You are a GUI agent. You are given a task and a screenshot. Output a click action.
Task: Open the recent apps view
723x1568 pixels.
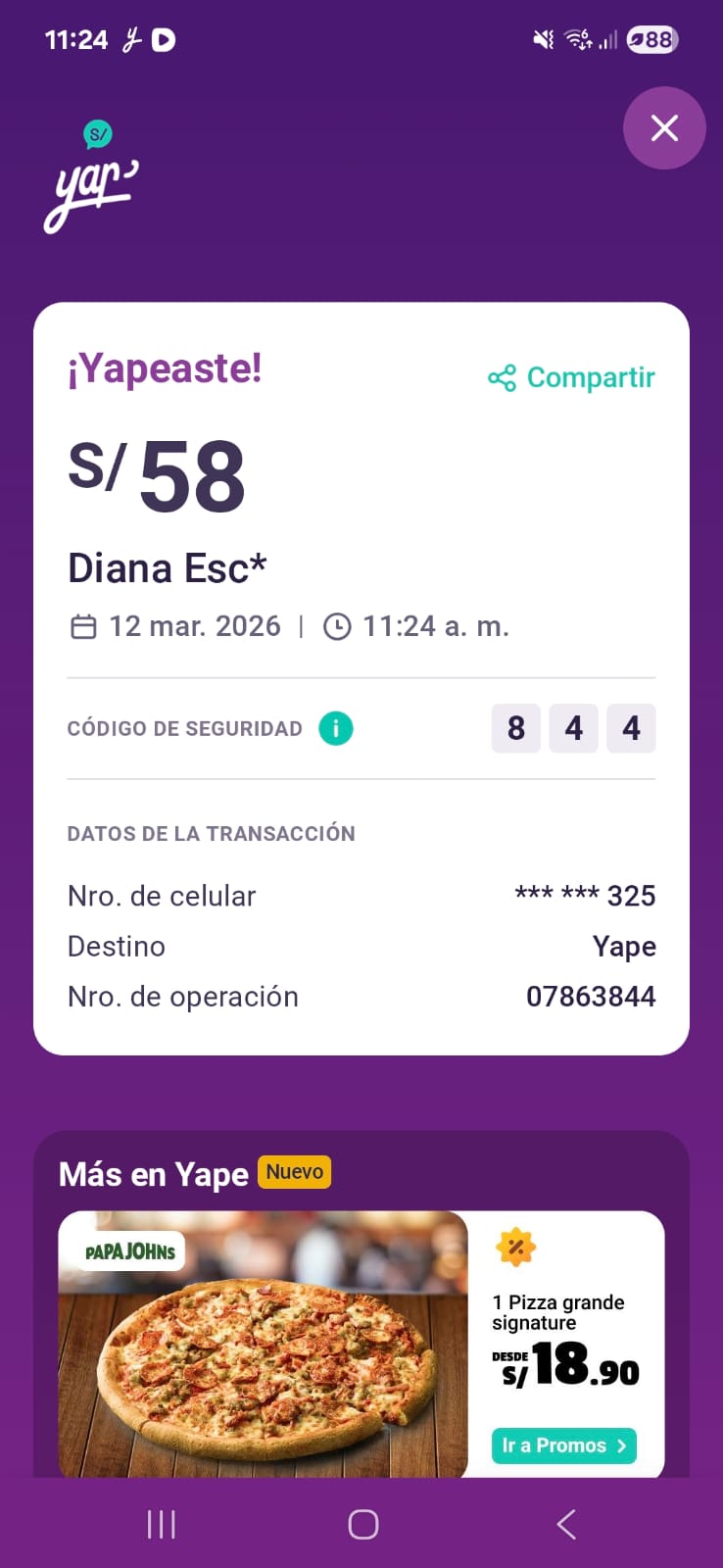pyautogui.click(x=162, y=1524)
